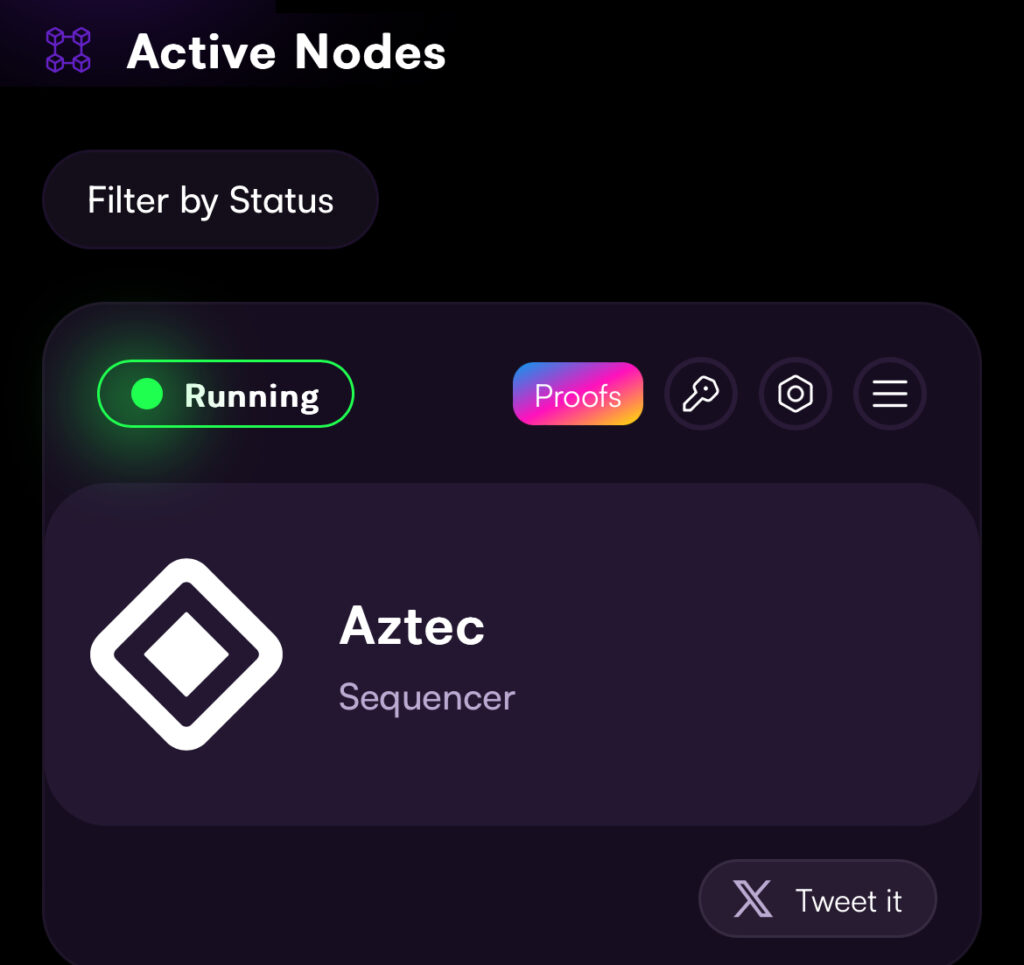Tap the Tweet it button

[x=817, y=899]
